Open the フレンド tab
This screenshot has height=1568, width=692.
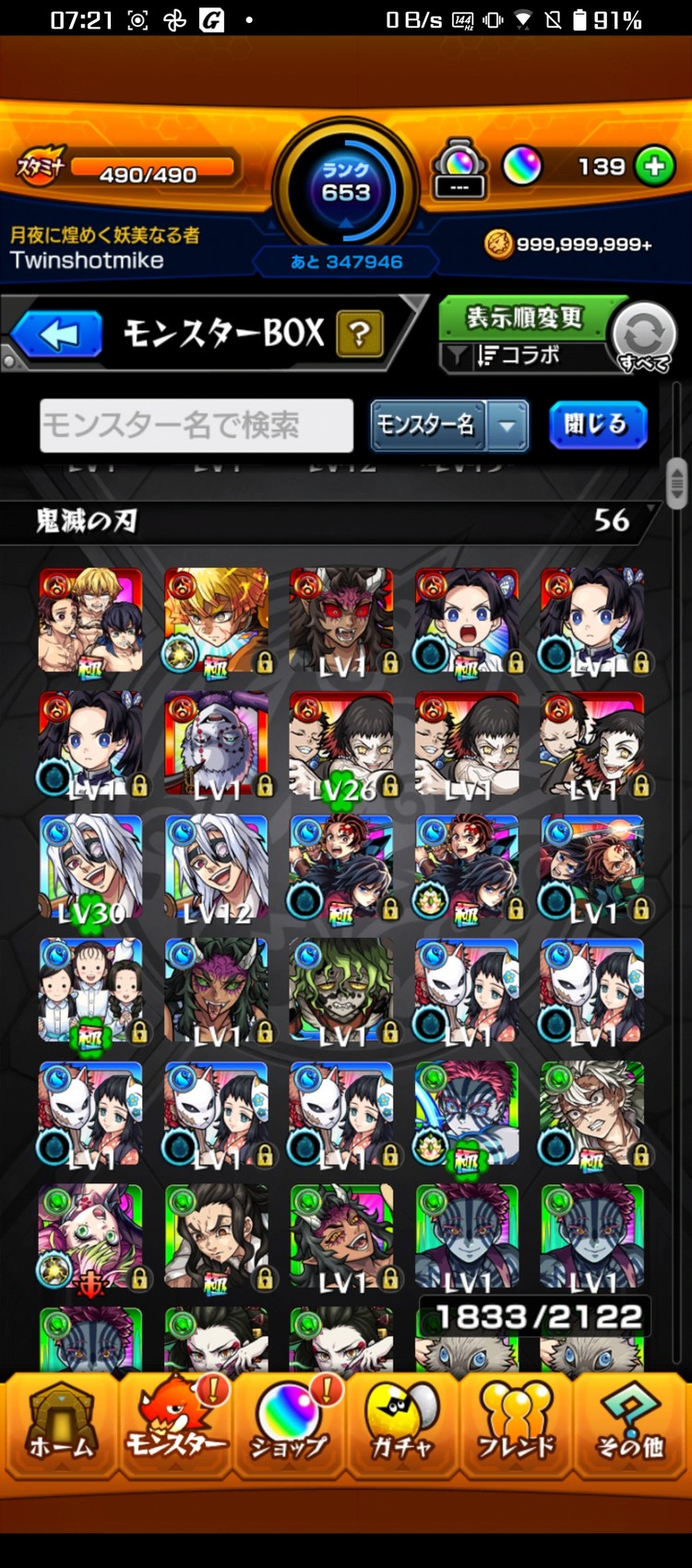[516, 1428]
